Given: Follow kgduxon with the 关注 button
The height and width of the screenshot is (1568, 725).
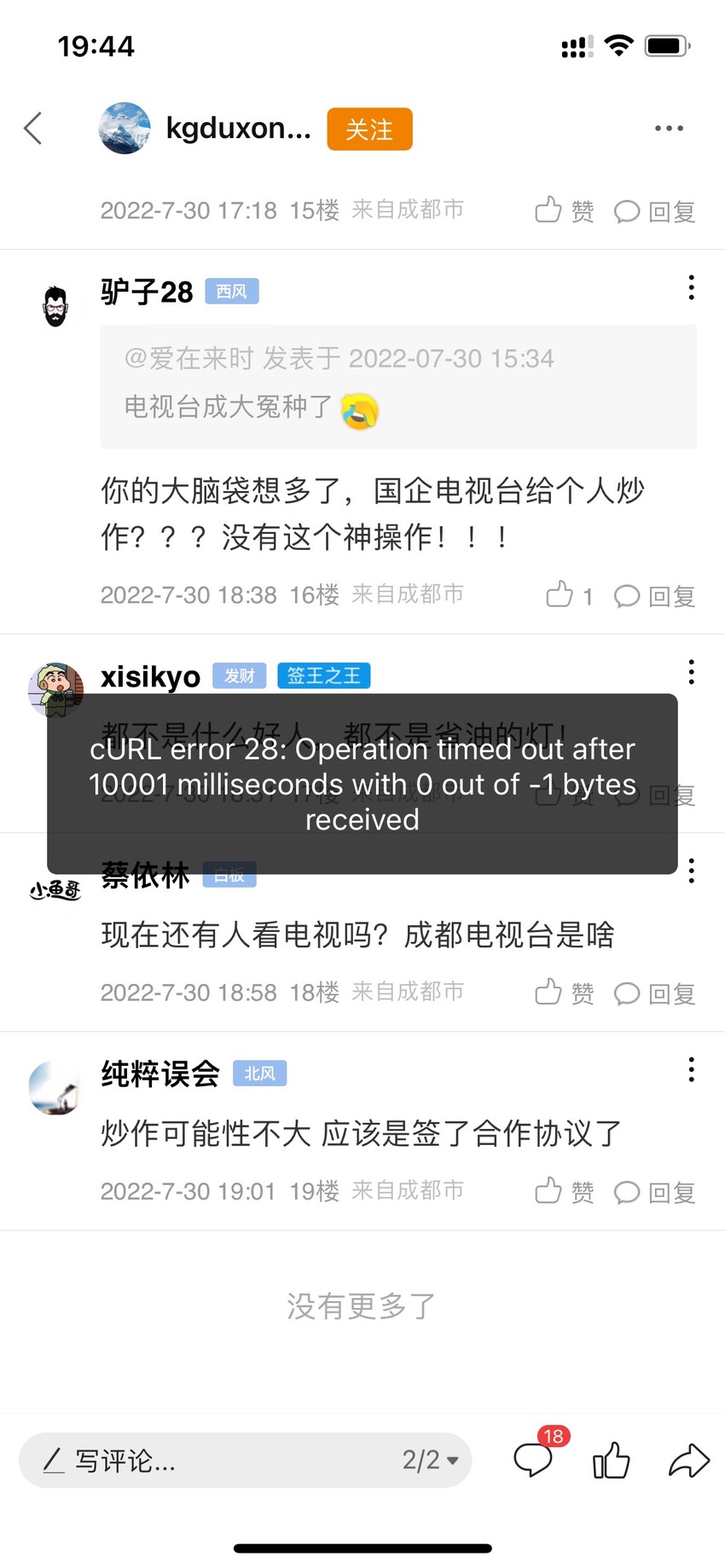Looking at the screenshot, I should 369,130.
